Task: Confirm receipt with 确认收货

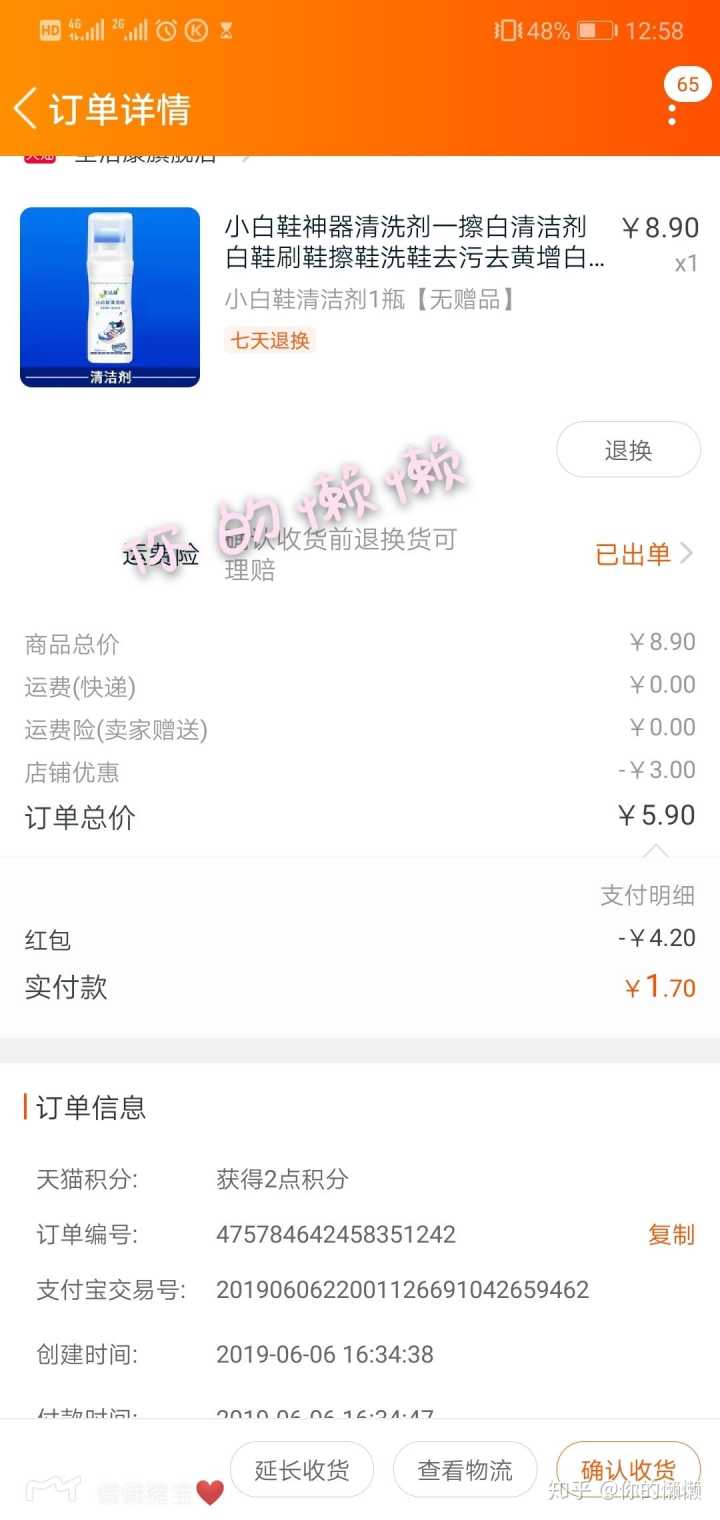Action: click(628, 1470)
